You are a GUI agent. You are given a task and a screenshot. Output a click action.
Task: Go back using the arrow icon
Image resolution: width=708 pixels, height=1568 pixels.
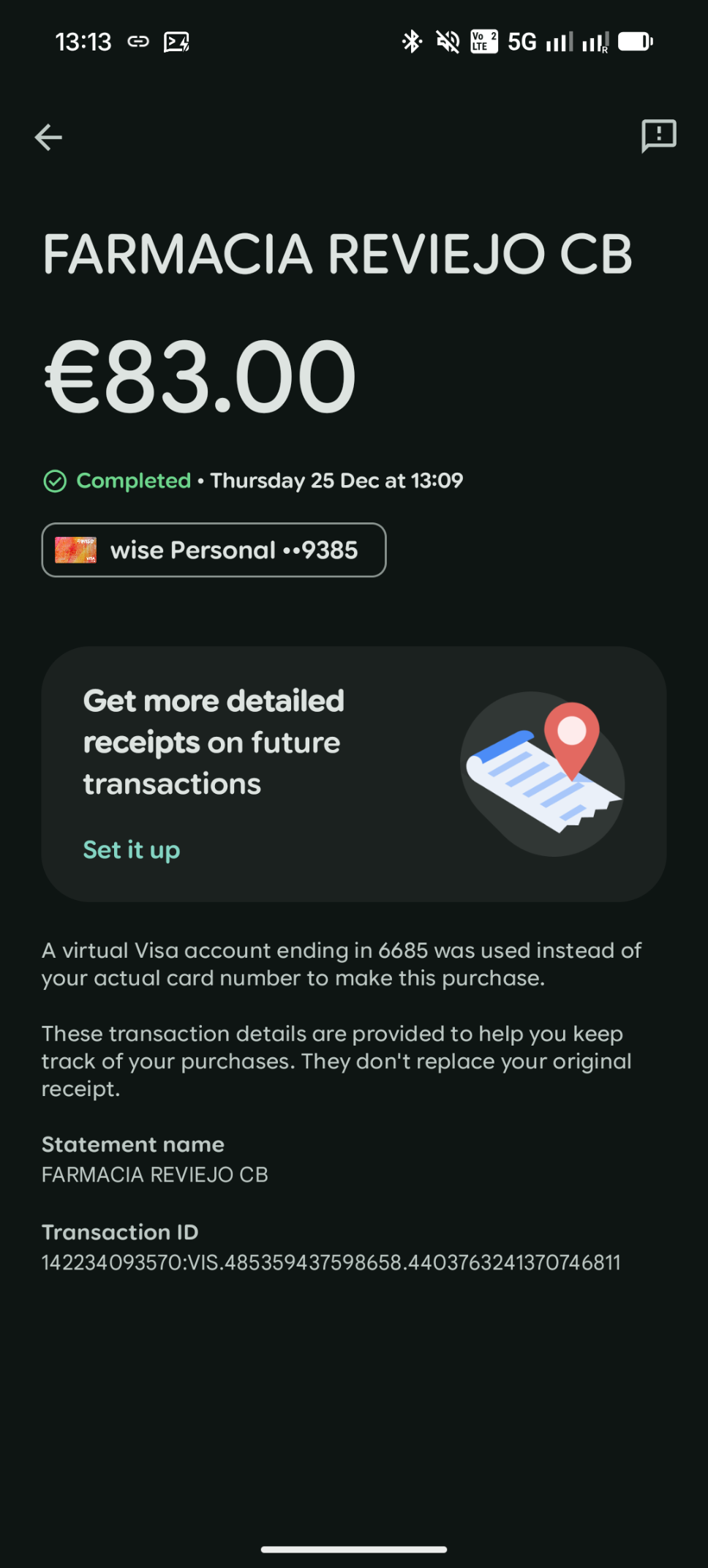(48, 137)
